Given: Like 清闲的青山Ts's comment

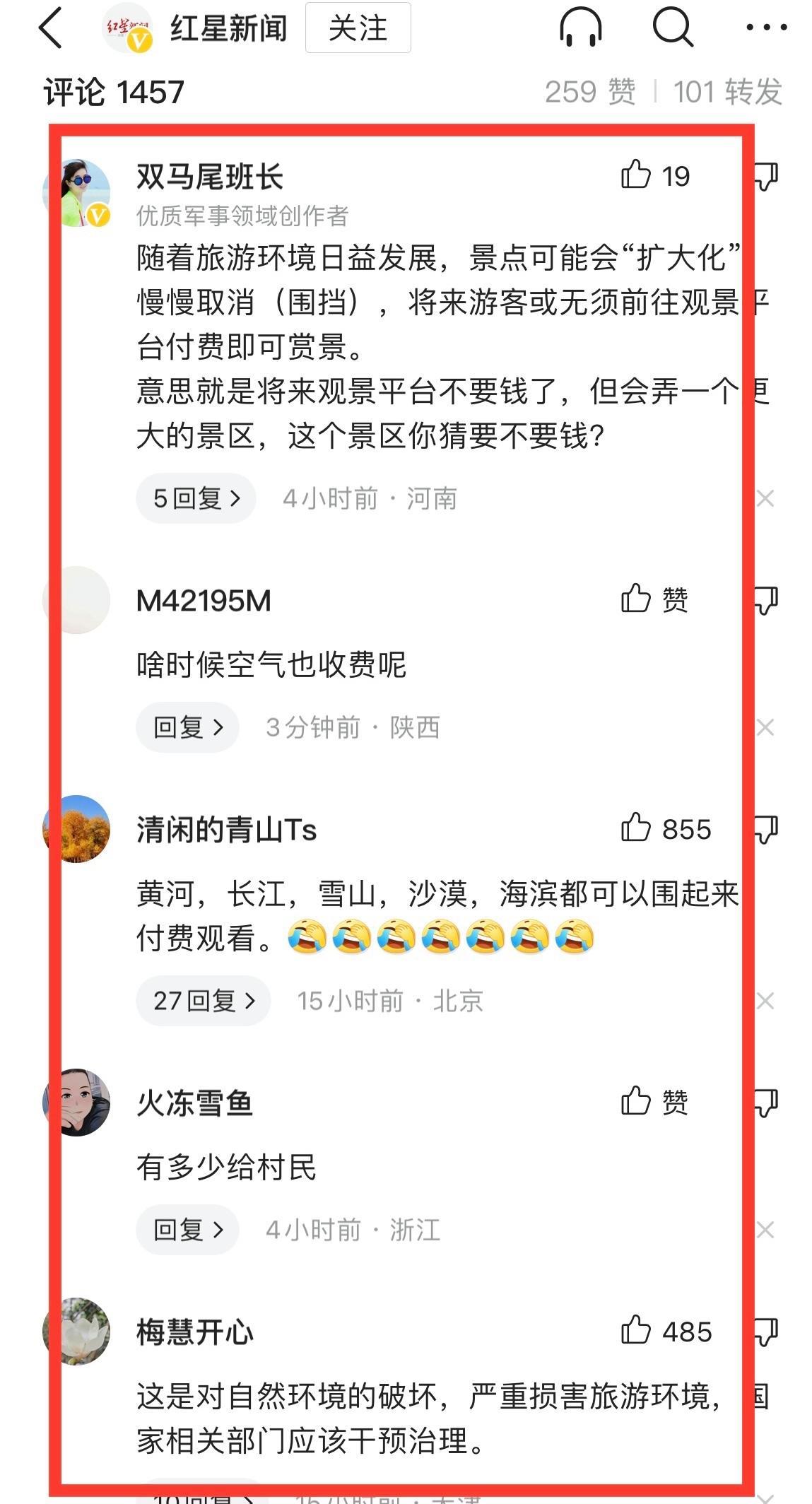Looking at the screenshot, I should (635, 828).
